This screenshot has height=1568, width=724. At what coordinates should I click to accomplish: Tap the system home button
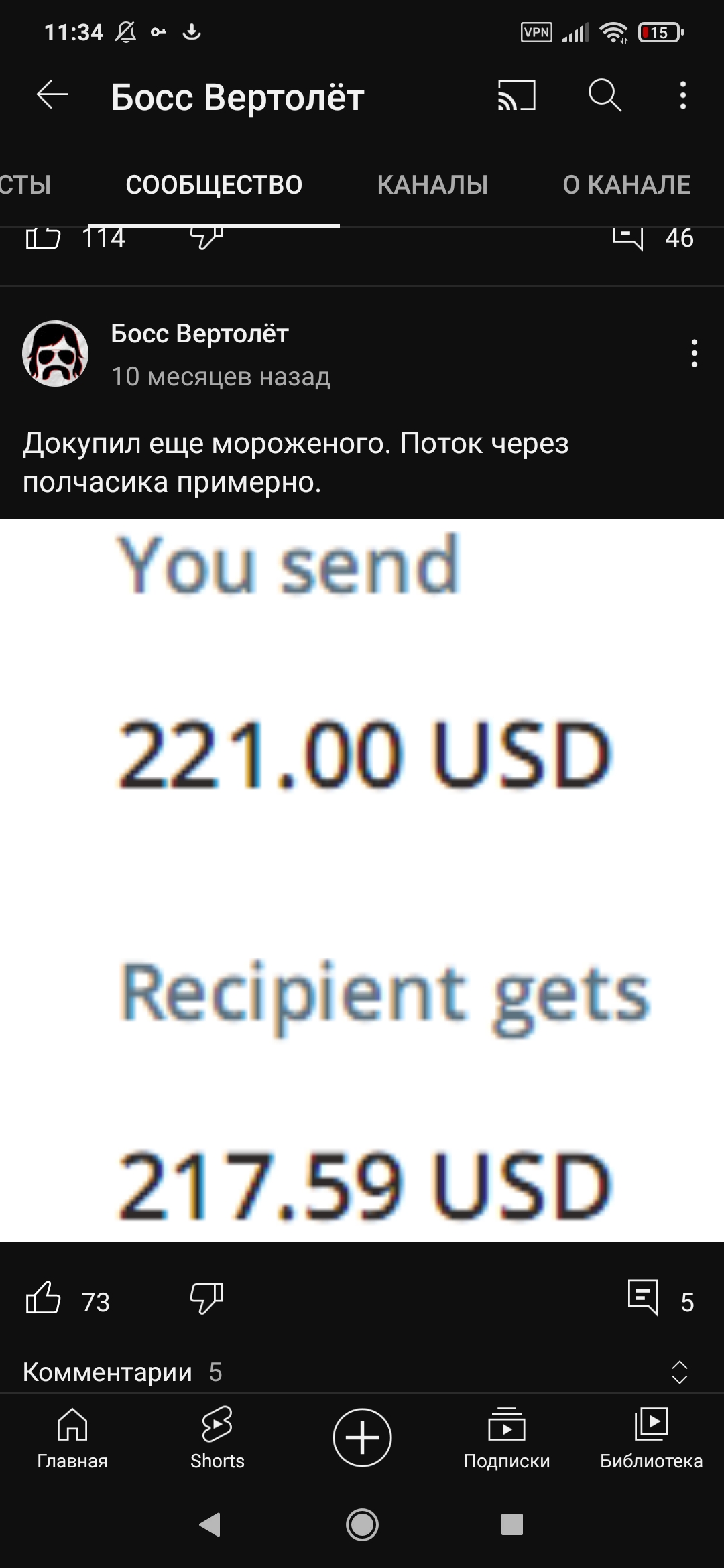tap(362, 1525)
